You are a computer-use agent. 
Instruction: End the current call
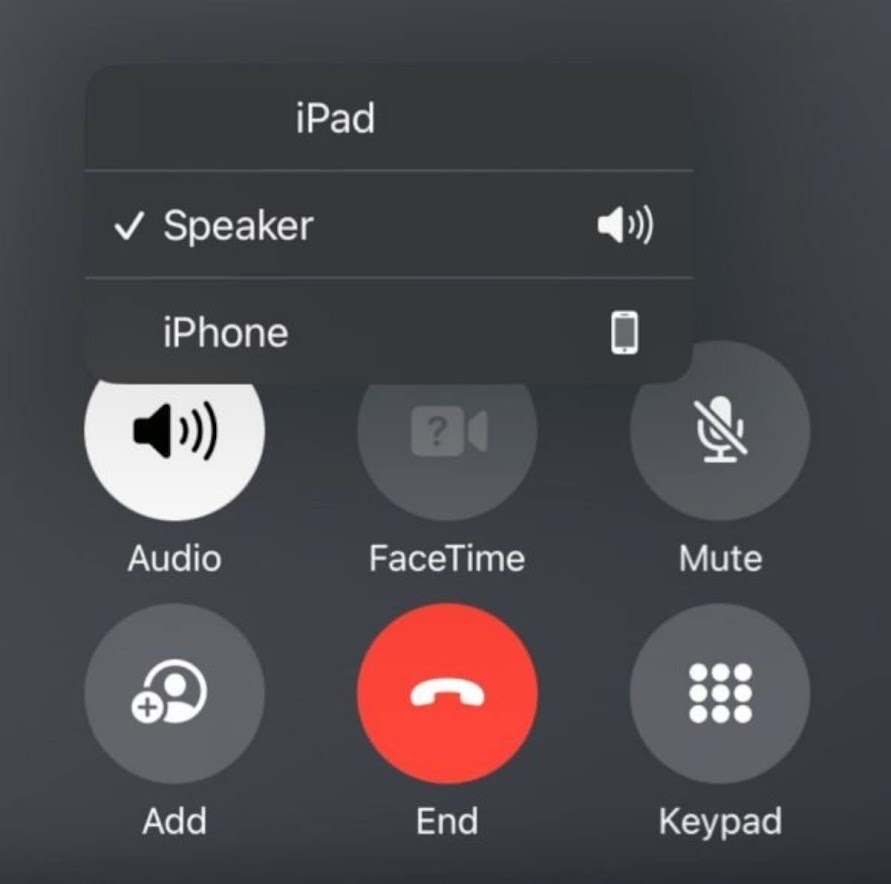coord(447,693)
